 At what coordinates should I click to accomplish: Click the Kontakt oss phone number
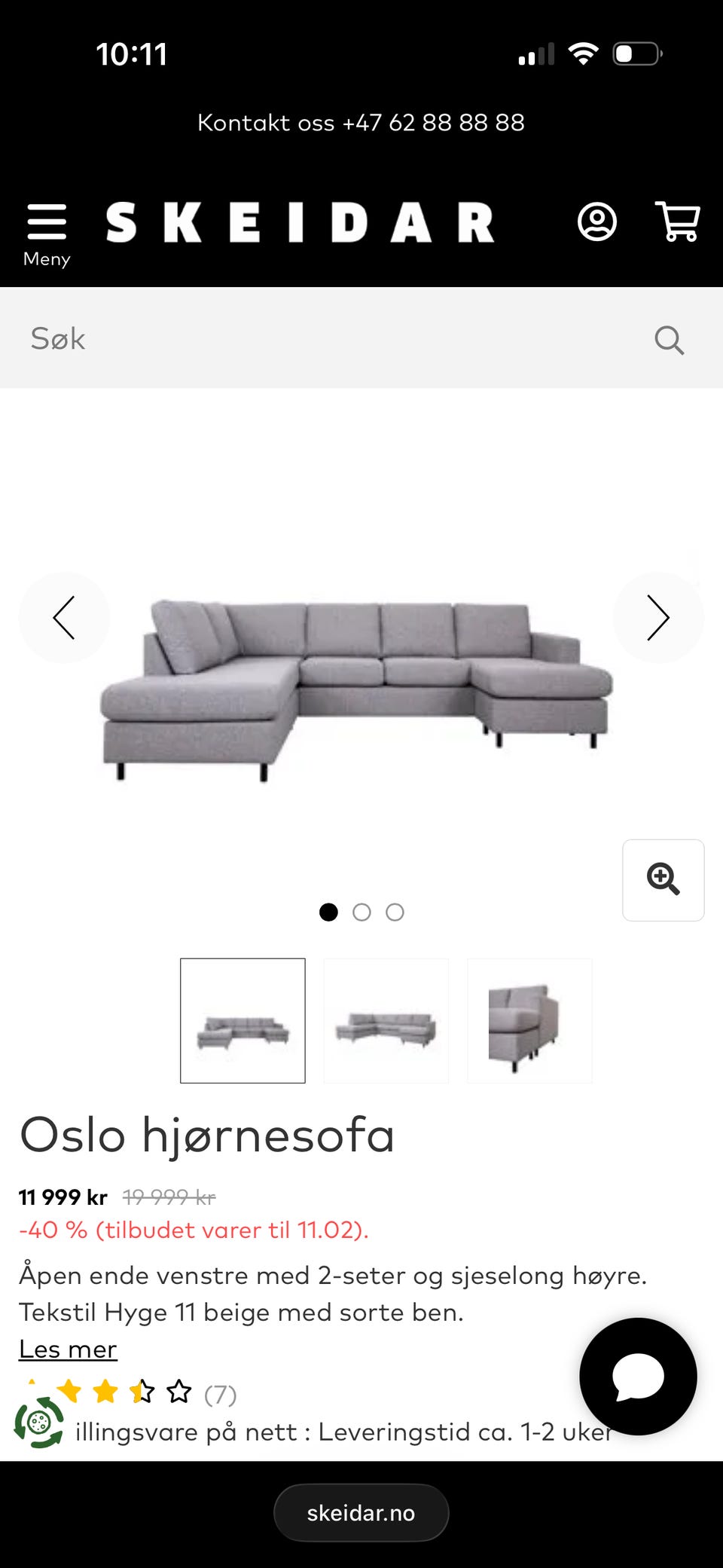tap(360, 122)
